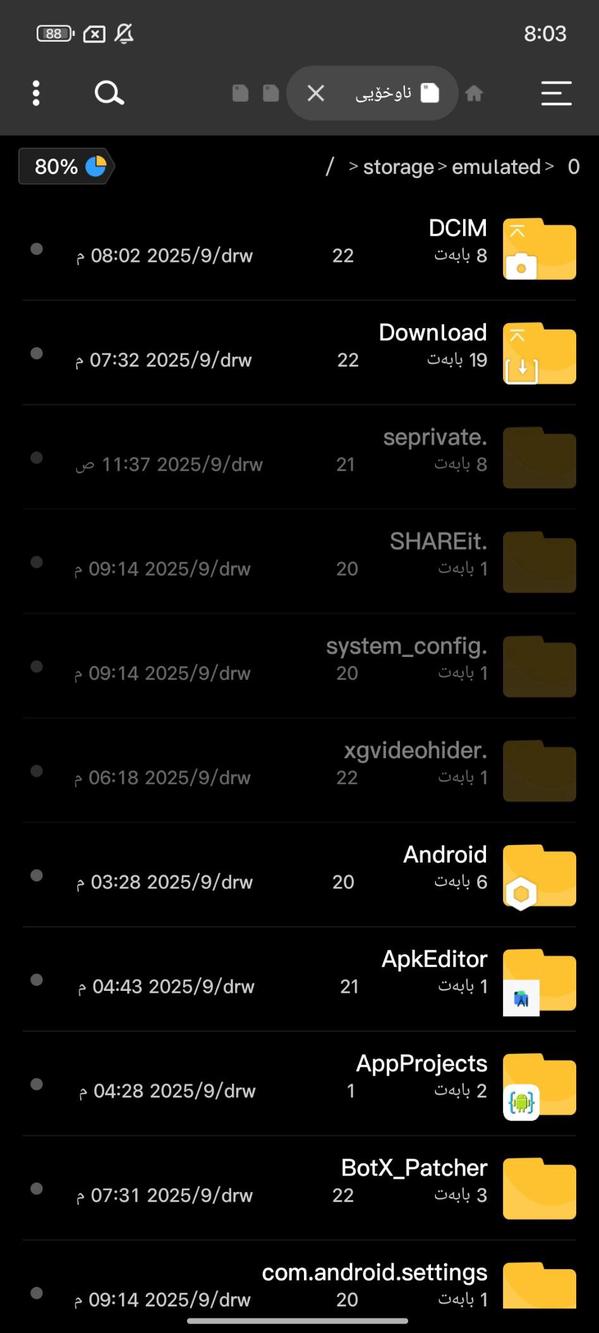Viewport: 599px width, 1333px height.
Task: Open the Android folder
Action: pyautogui.click(x=299, y=875)
